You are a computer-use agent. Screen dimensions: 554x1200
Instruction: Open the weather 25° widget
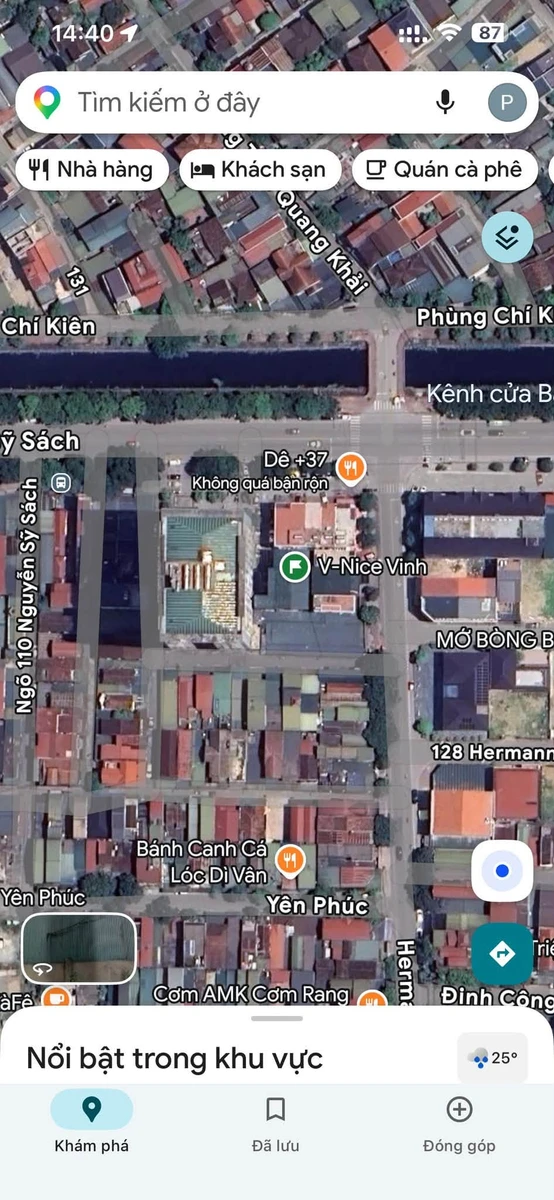pos(492,1057)
